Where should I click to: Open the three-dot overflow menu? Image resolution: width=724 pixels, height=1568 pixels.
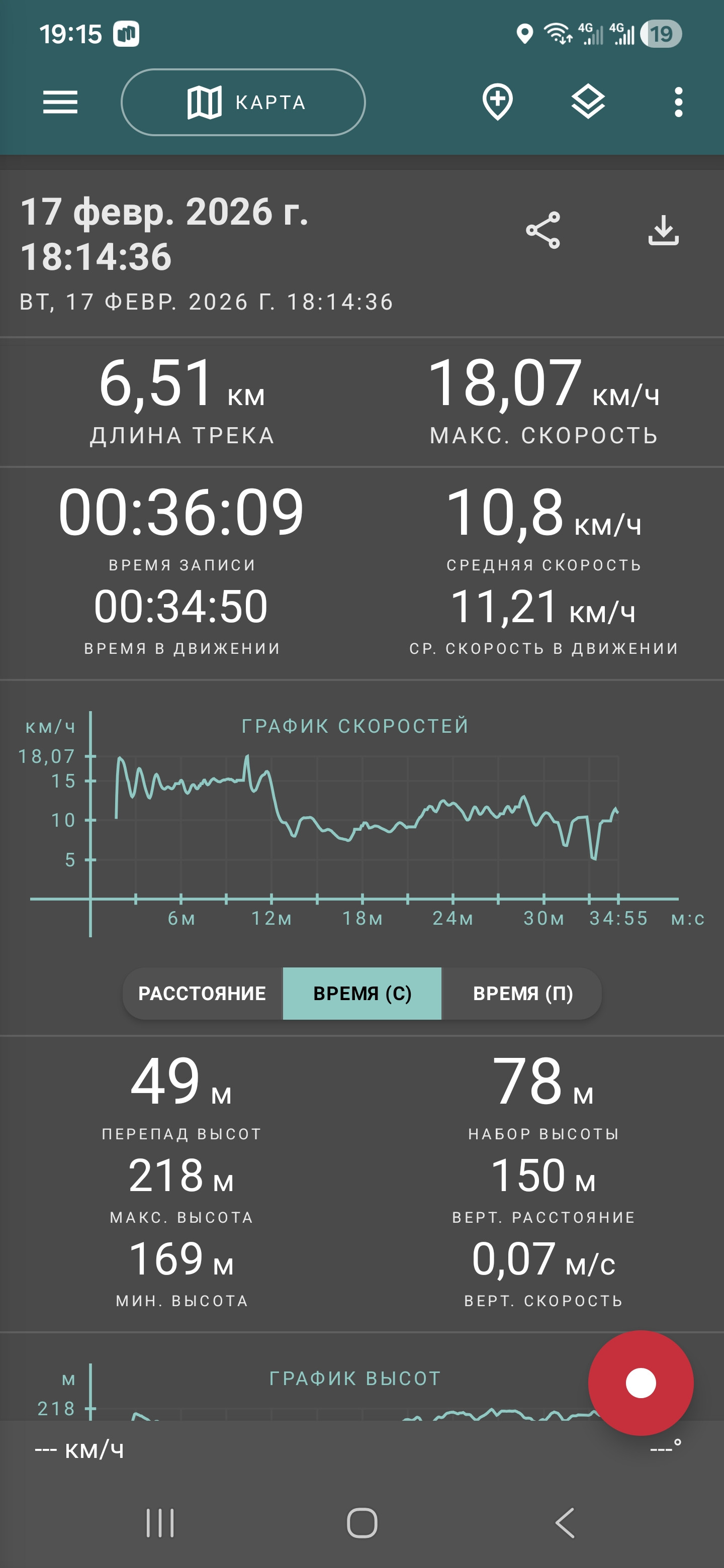pyautogui.click(x=678, y=102)
